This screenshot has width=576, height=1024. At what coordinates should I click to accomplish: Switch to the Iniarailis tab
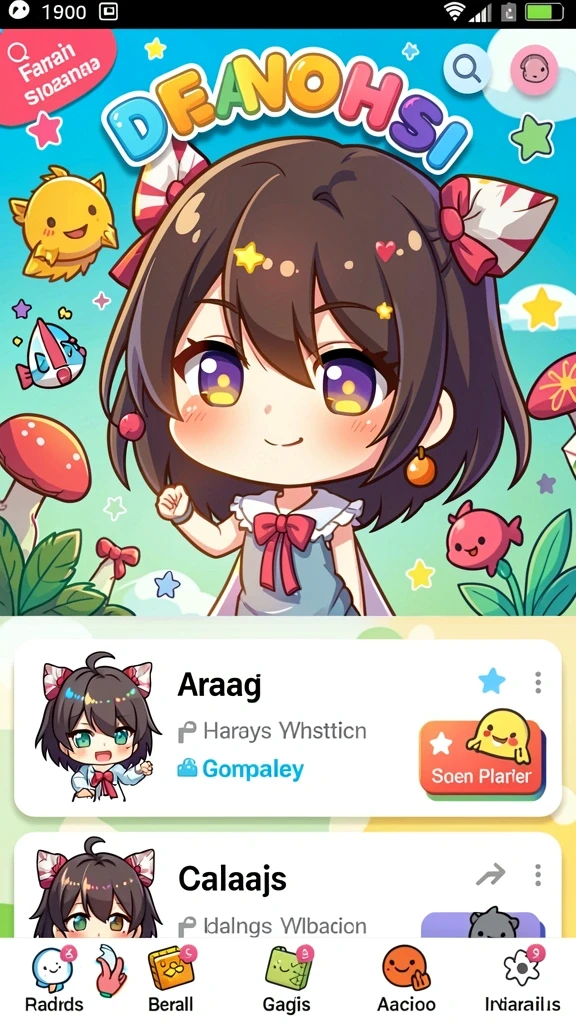pyautogui.click(x=522, y=980)
